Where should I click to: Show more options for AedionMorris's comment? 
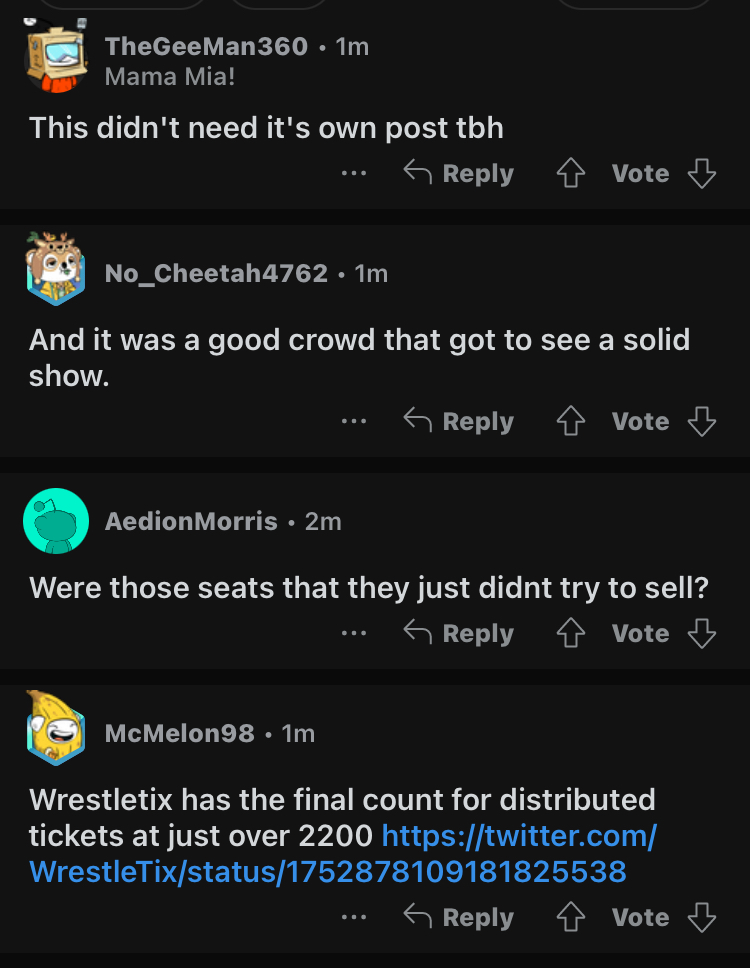click(x=353, y=634)
